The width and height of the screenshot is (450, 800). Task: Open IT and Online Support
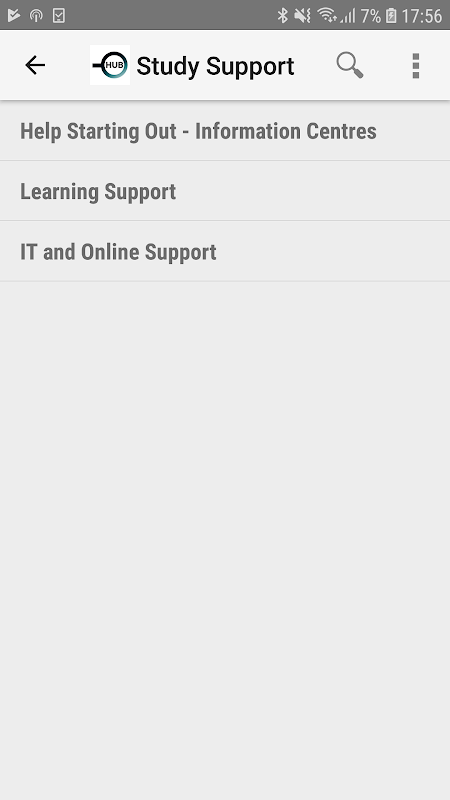pos(225,252)
